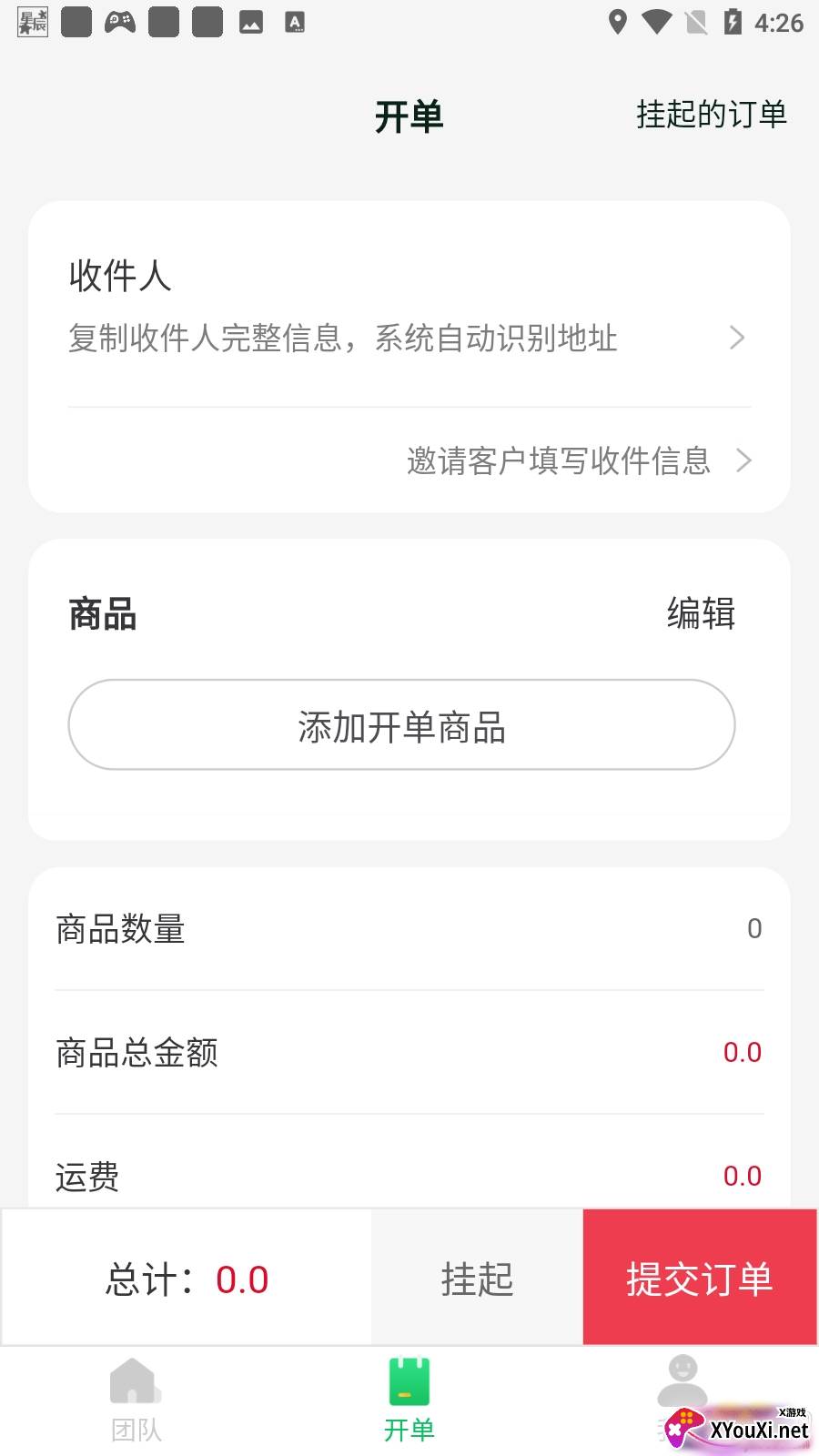Tap the 添加开单商品 add product button

[x=400, y=725]
